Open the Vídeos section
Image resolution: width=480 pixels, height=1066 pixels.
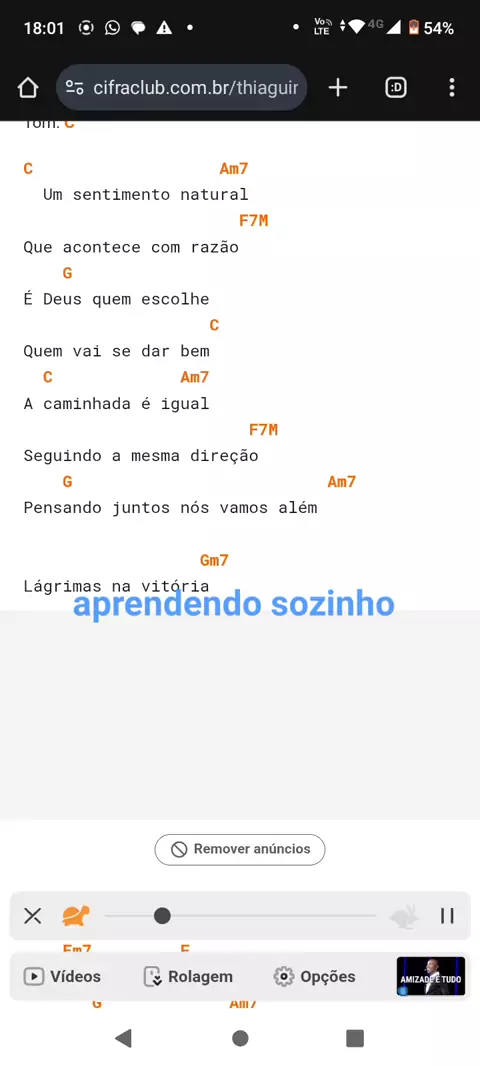62,977
